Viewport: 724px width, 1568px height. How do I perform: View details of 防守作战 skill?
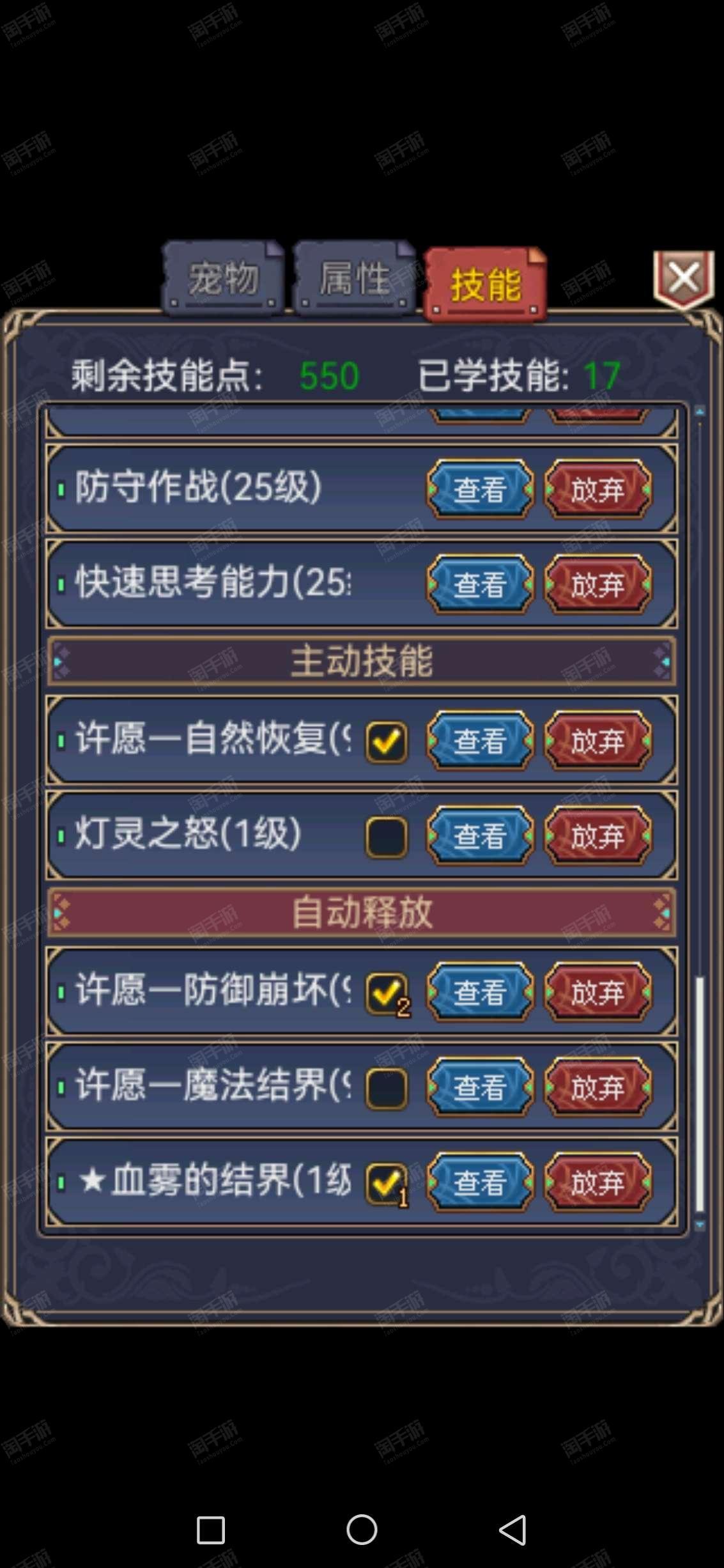481,490
